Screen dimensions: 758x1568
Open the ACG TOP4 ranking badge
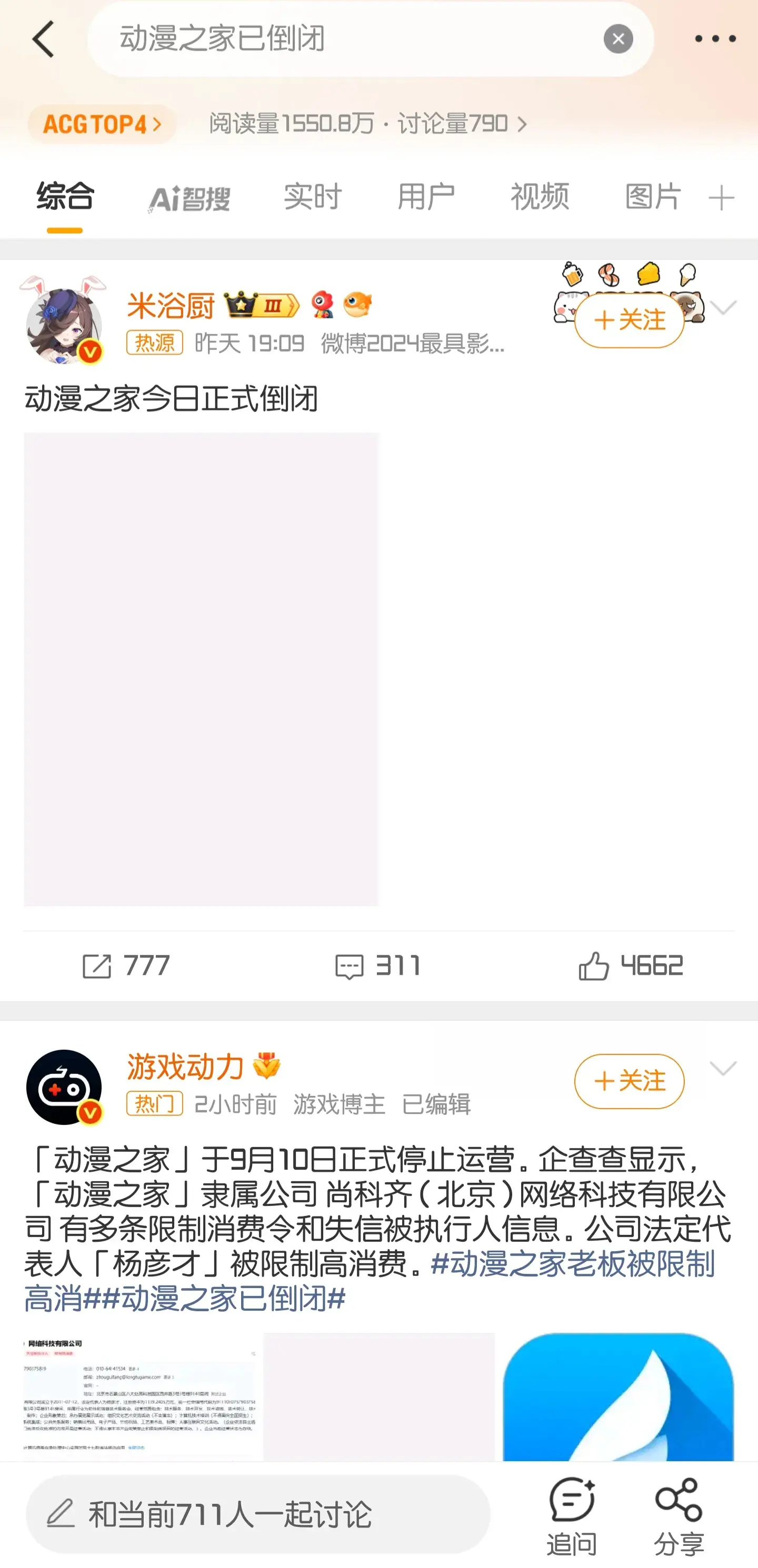102,124
